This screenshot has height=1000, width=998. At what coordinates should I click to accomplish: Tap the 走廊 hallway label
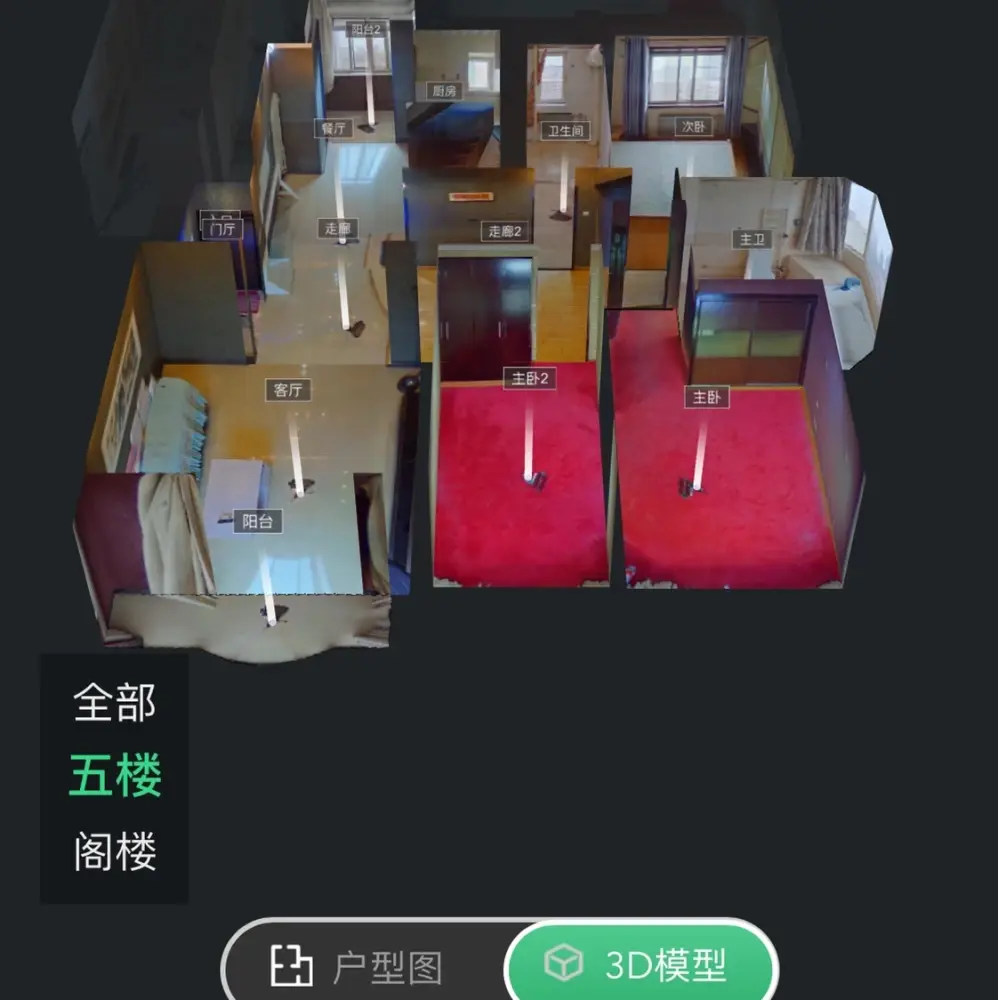point(336,229)
